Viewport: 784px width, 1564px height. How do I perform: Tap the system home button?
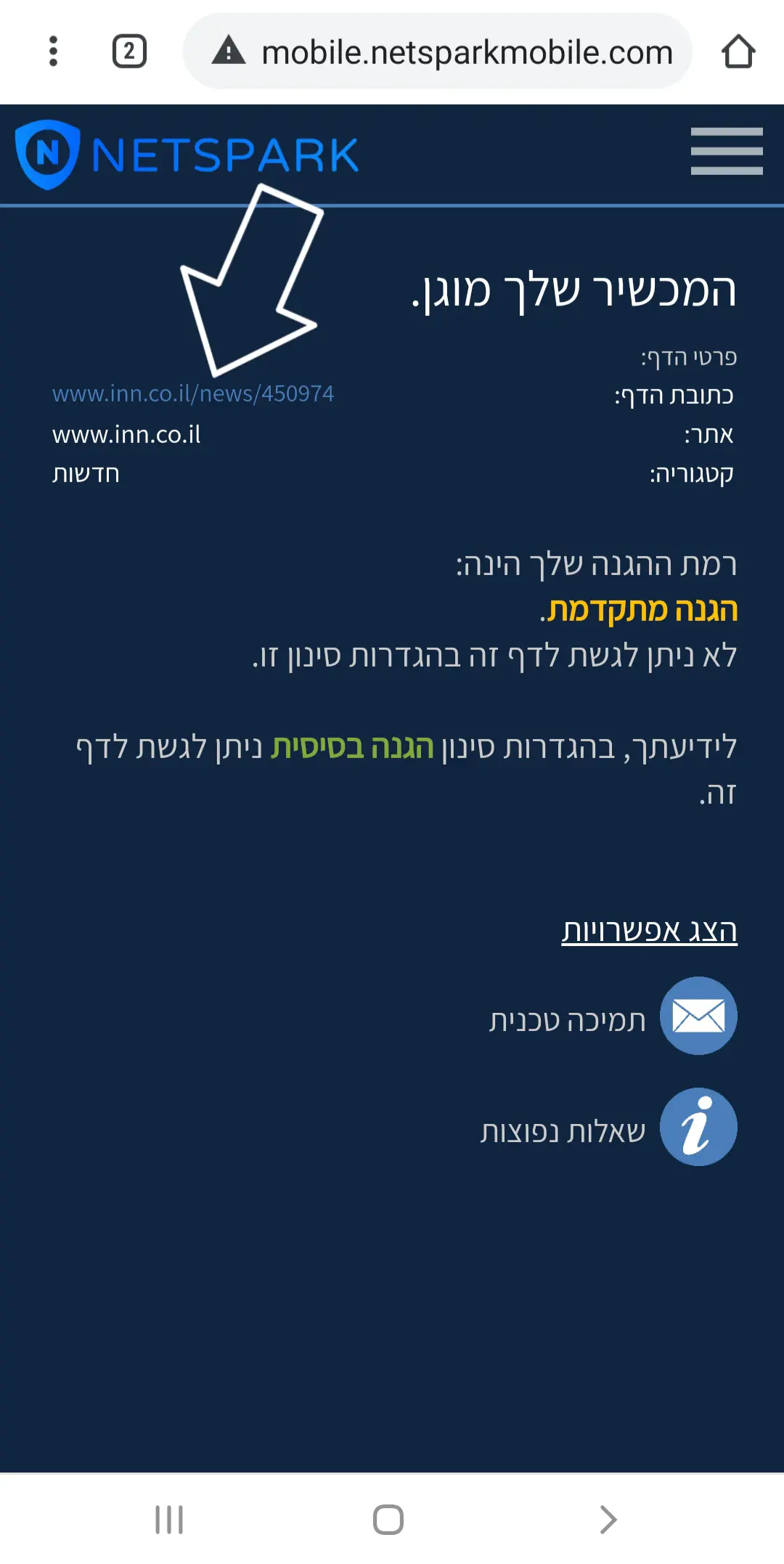coord(388,1519)
